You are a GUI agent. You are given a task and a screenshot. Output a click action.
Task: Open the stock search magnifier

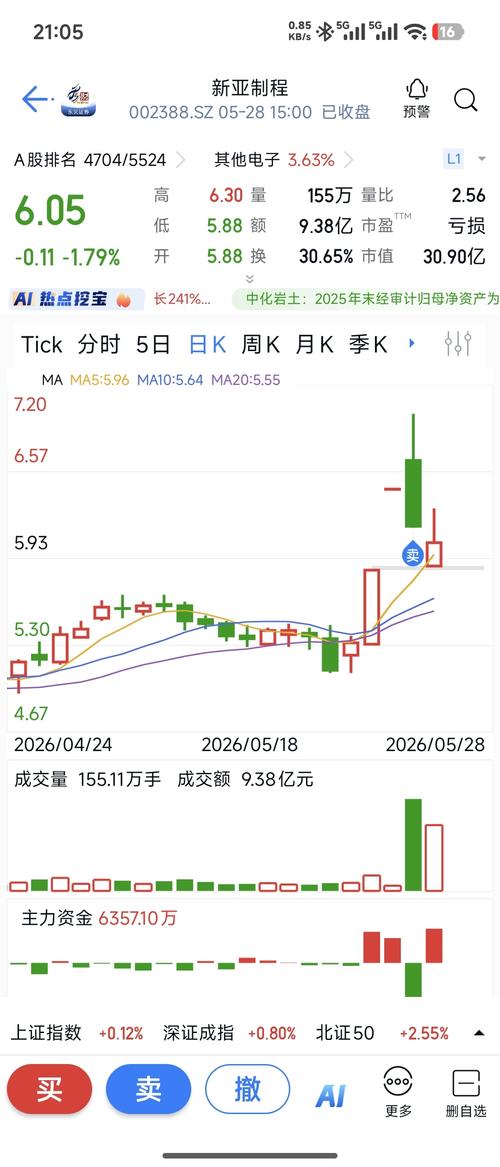coord(466,100)
